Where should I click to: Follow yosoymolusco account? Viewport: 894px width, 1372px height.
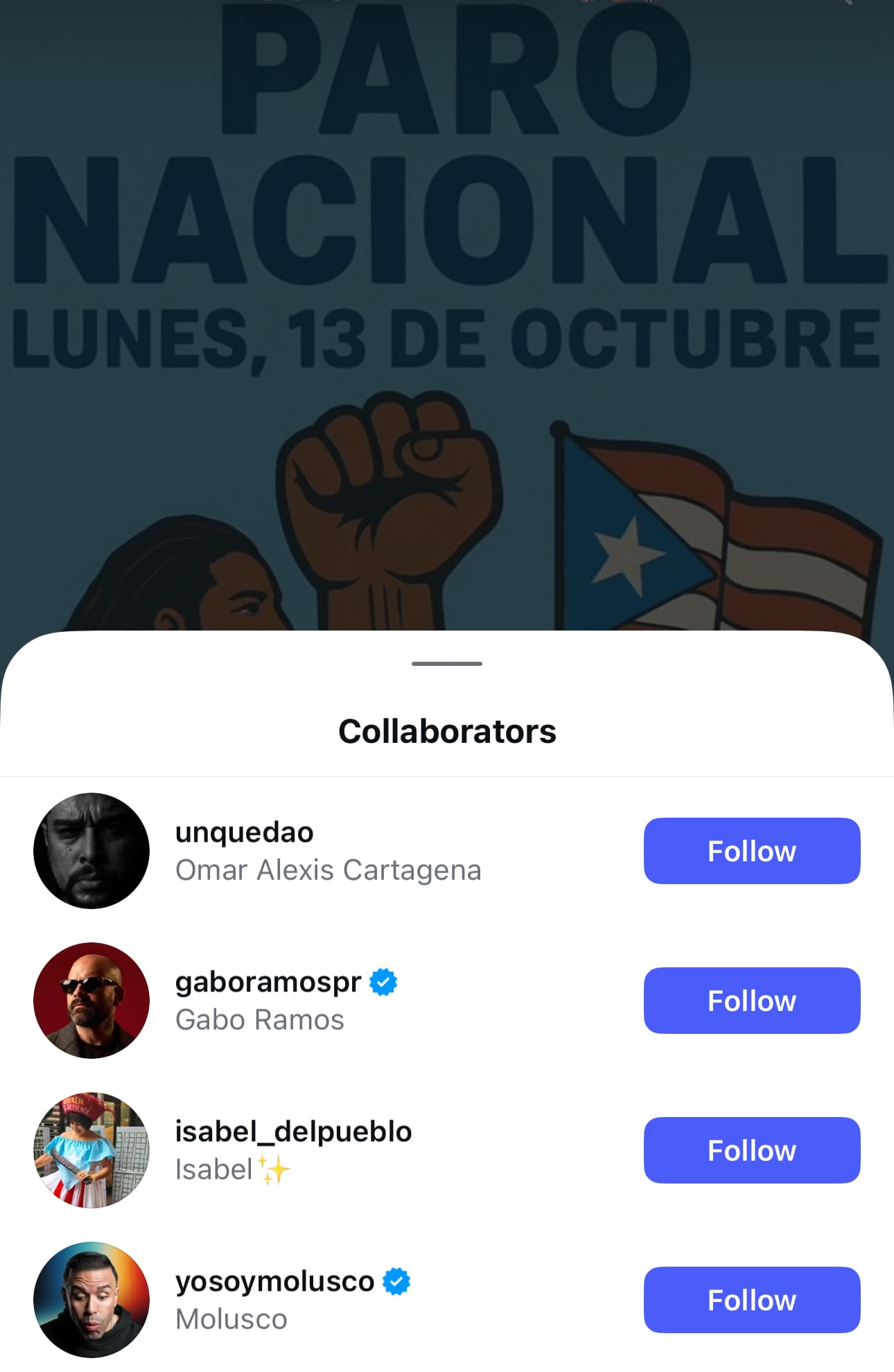pos(751,1299)
